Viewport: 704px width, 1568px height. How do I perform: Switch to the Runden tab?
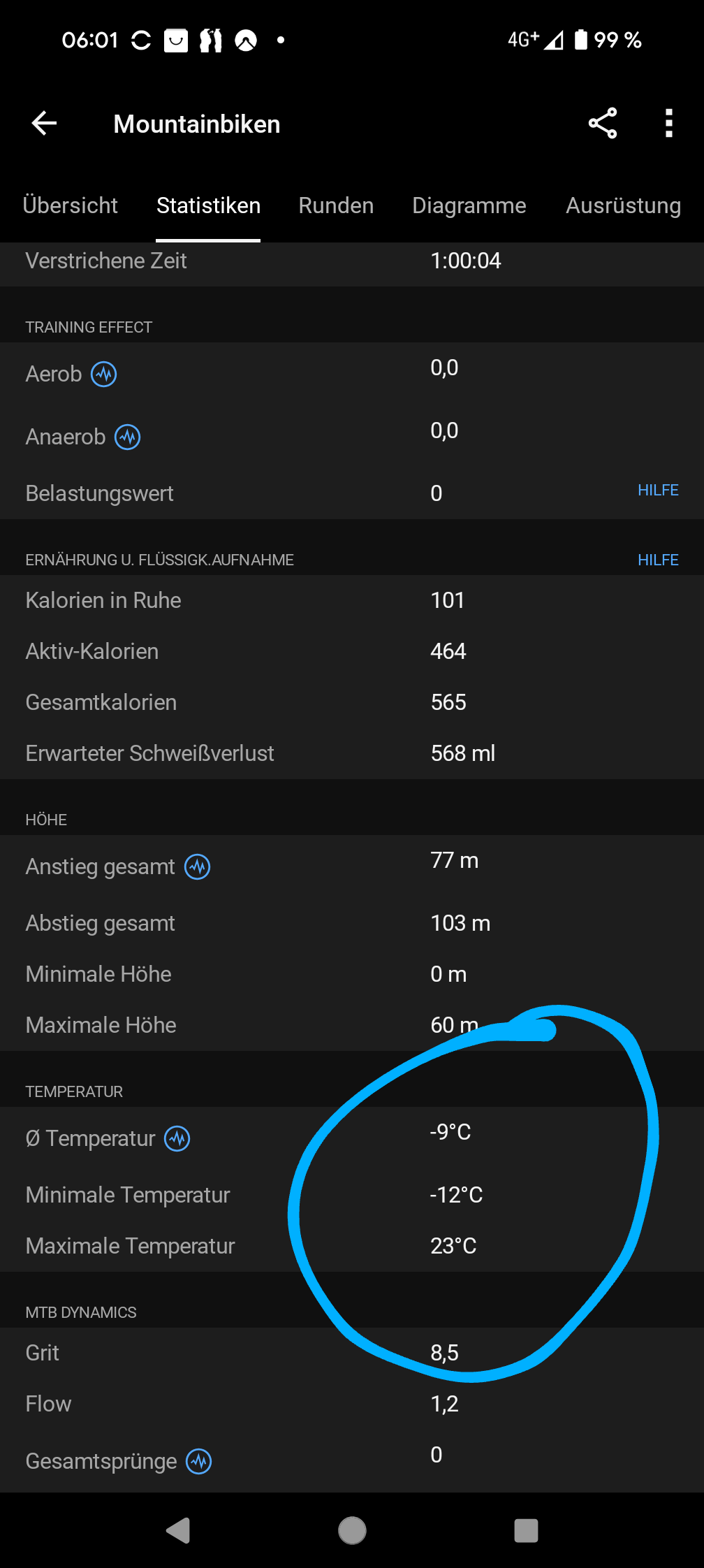(336, 205)
